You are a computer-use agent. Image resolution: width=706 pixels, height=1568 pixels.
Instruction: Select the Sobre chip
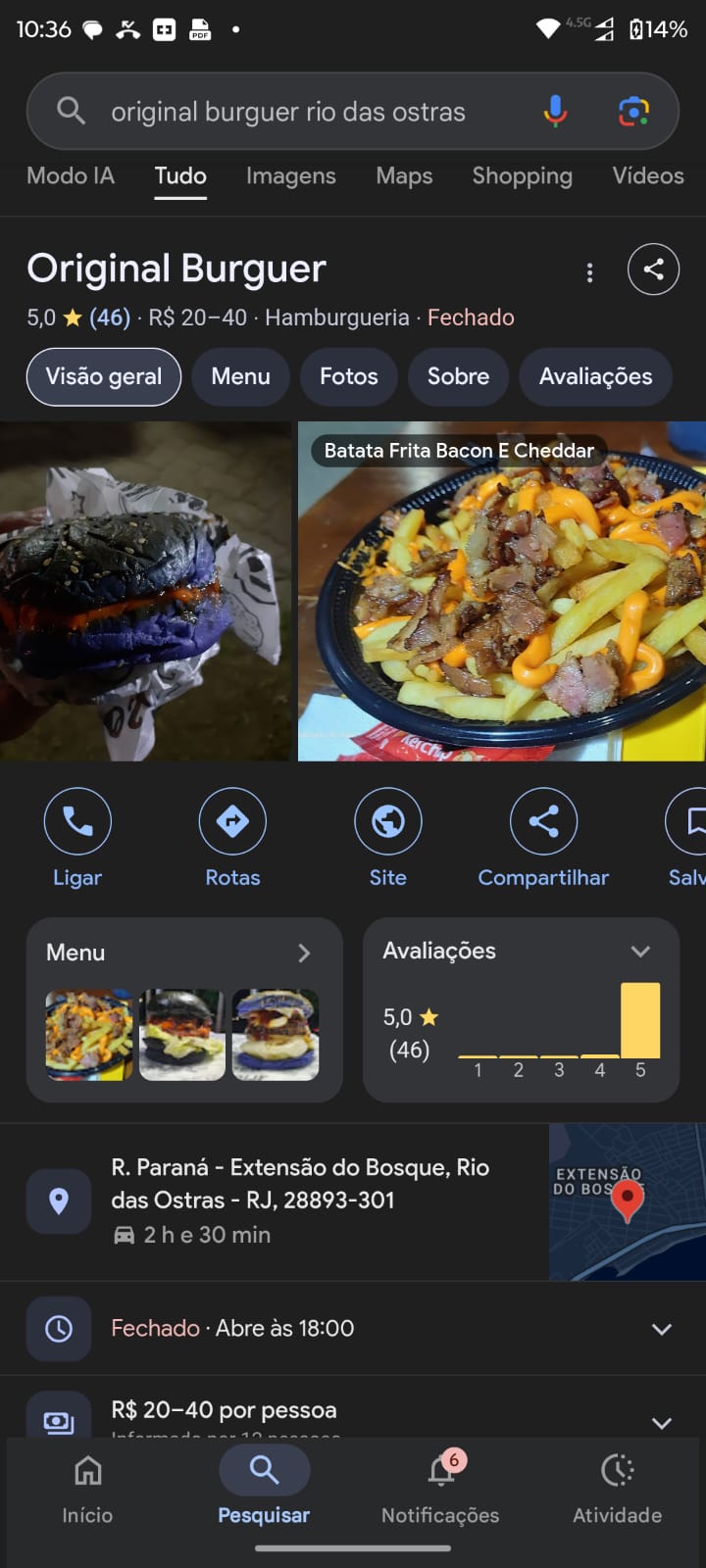coord(458,376)
